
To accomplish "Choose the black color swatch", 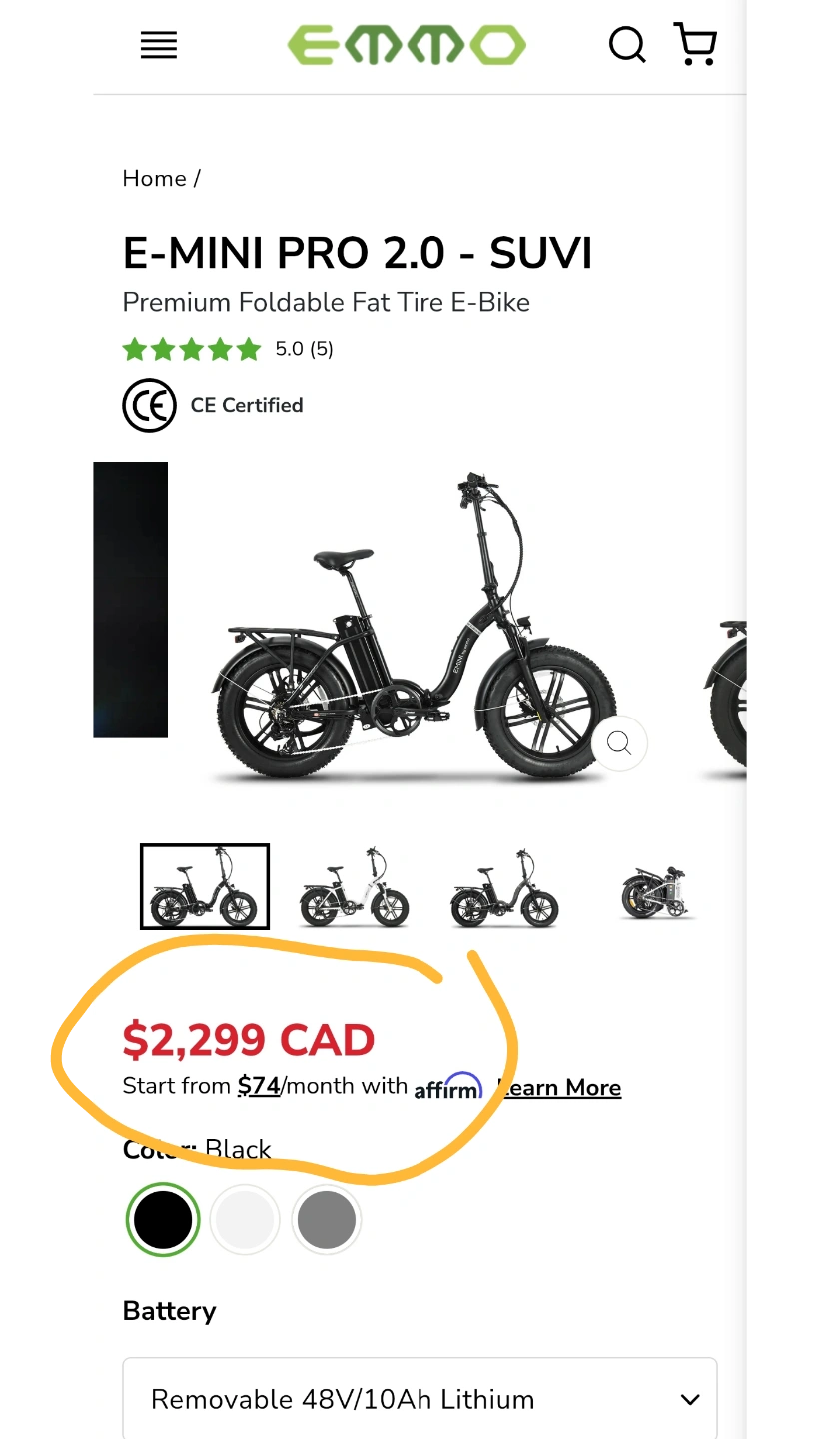I will pyautogui.click(x=163, y=1220).
